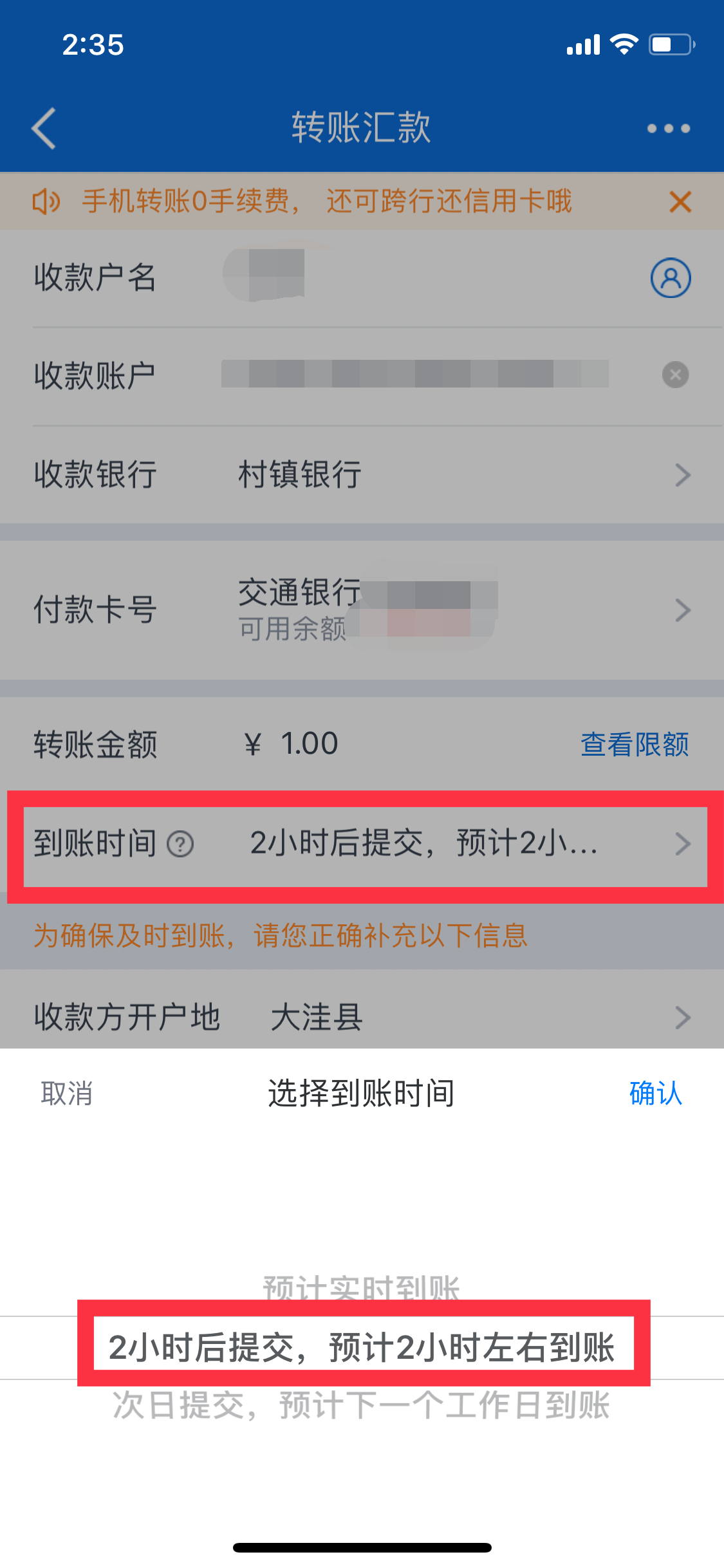Open the three-dot overflow menu
This screenshot has height=1568, width=724.
(x=669, y=128)
